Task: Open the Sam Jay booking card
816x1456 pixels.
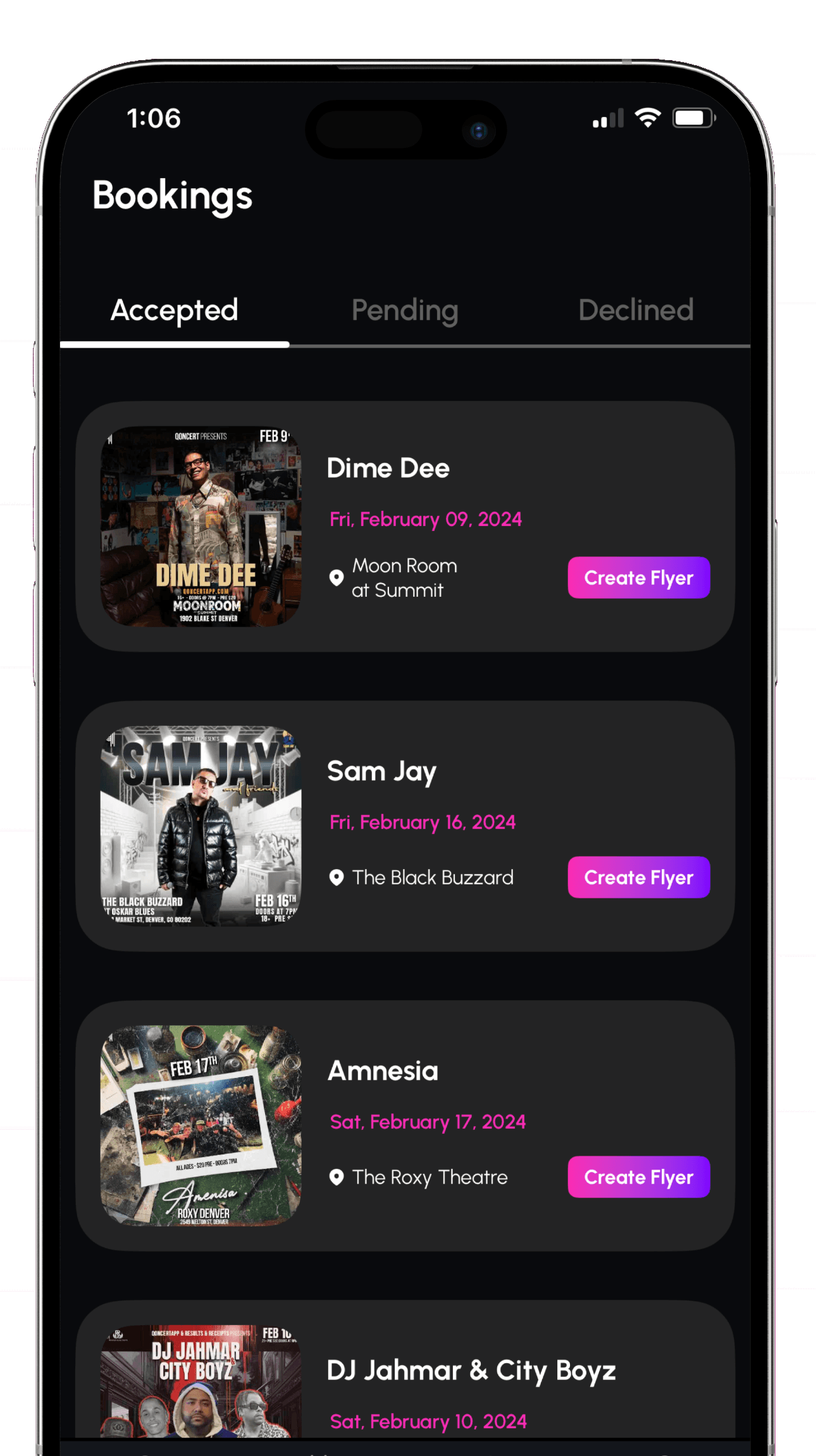Action: tap(381, 772)
